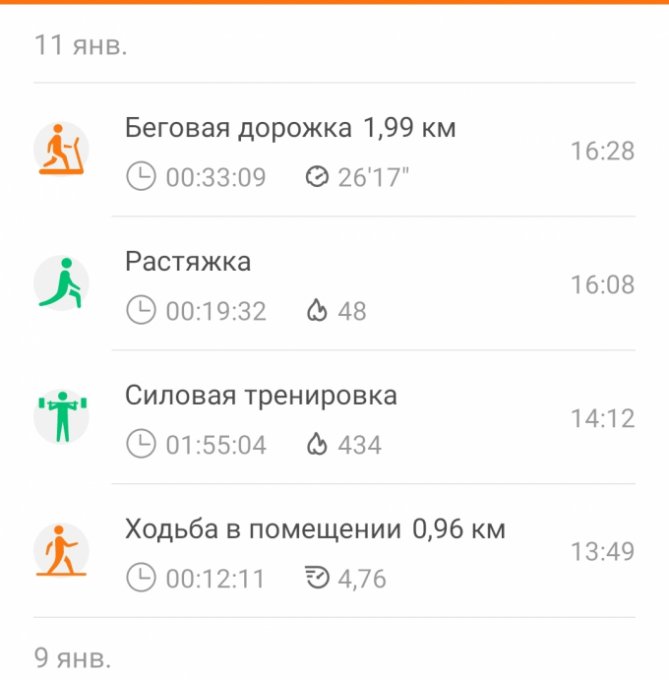Image resolution: width=669 pixels, height=680 pixels.
Task: View the Силовая тренировка workout details
Action: tap(261, 395)
